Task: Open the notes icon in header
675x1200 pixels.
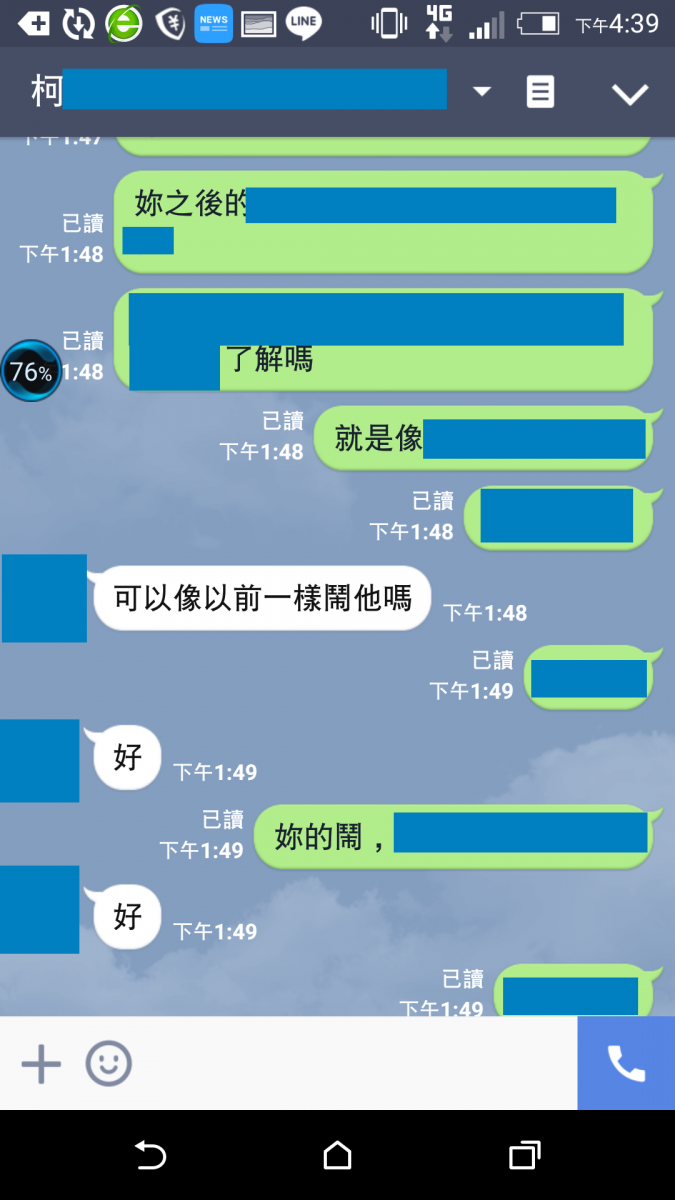Action: point(540,92)
